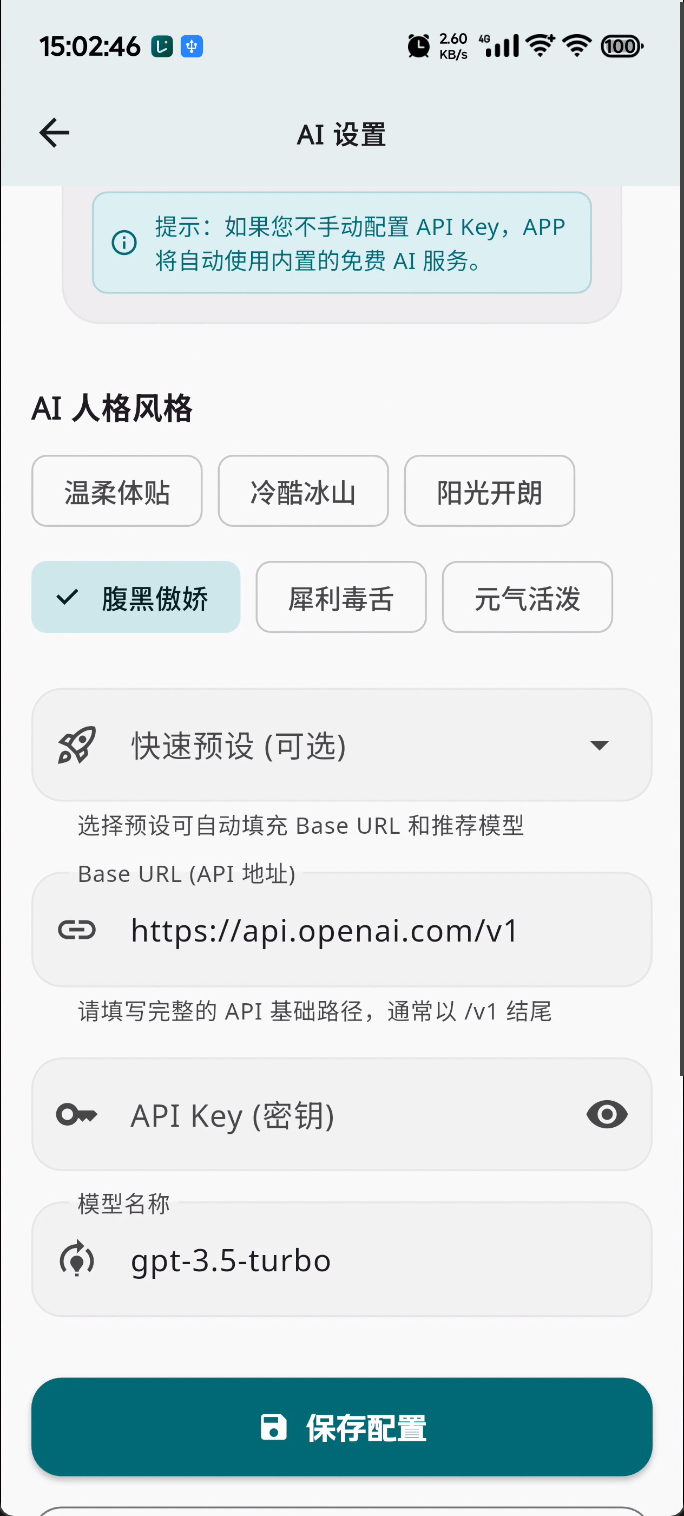Choose the 元气活泼 personality chip

point(527,598)
